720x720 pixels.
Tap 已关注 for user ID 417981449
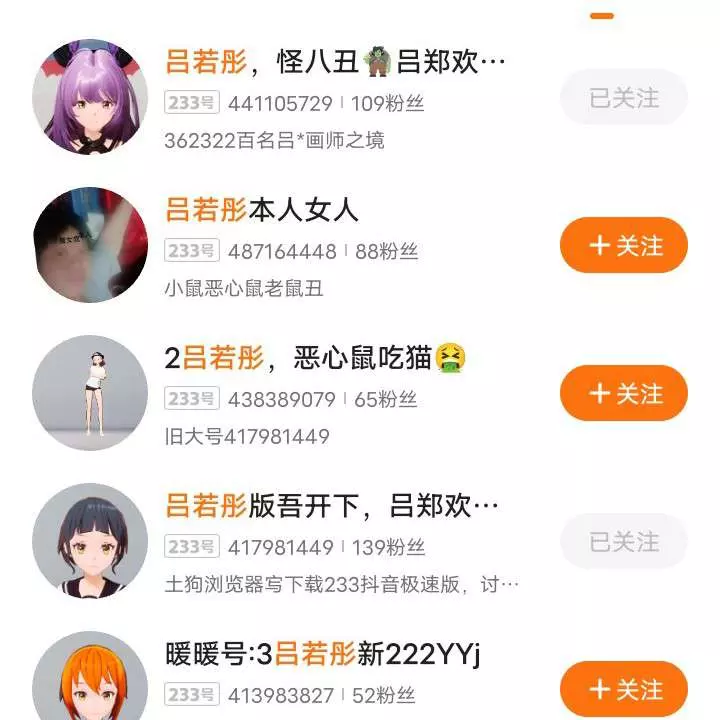624,541
